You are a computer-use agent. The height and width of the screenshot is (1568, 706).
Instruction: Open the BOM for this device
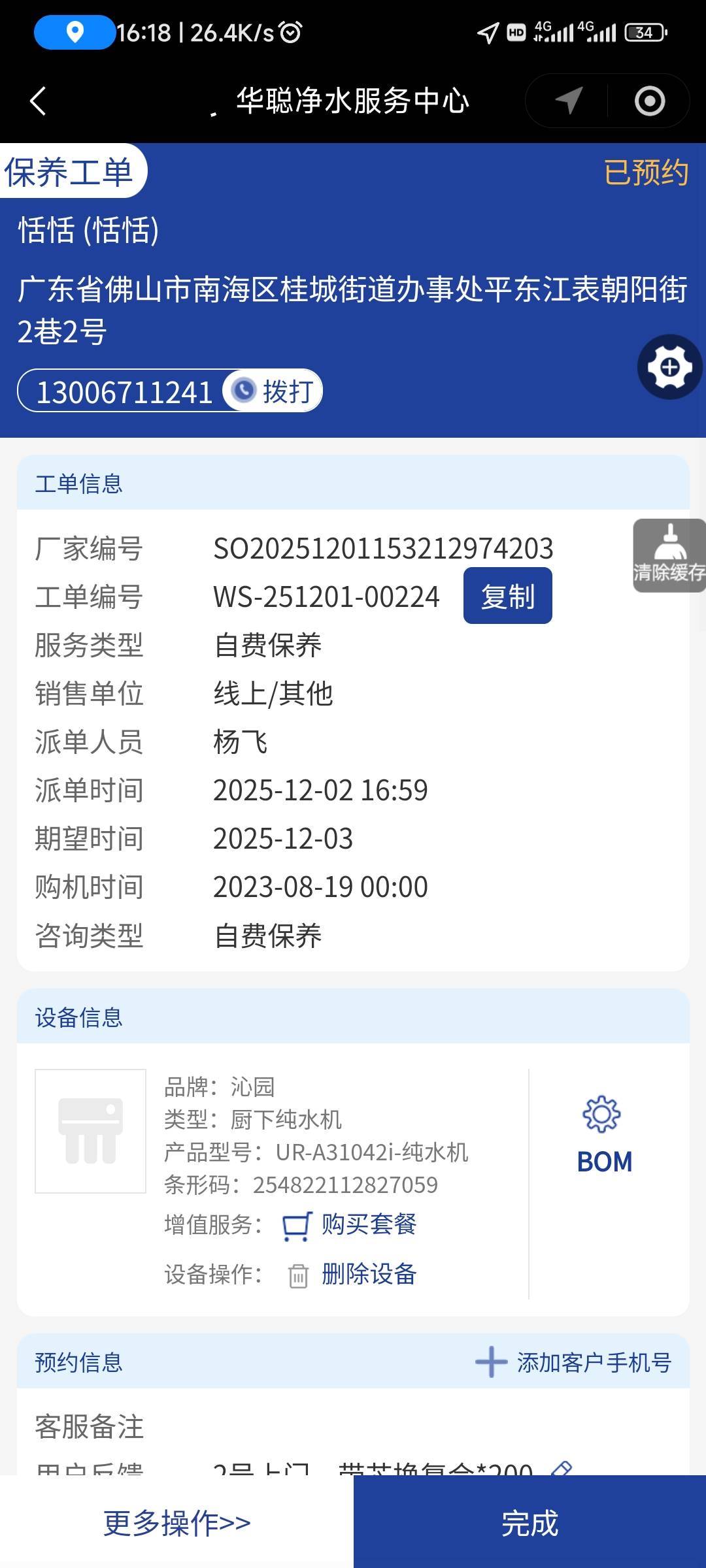[x=604, y=1135]
